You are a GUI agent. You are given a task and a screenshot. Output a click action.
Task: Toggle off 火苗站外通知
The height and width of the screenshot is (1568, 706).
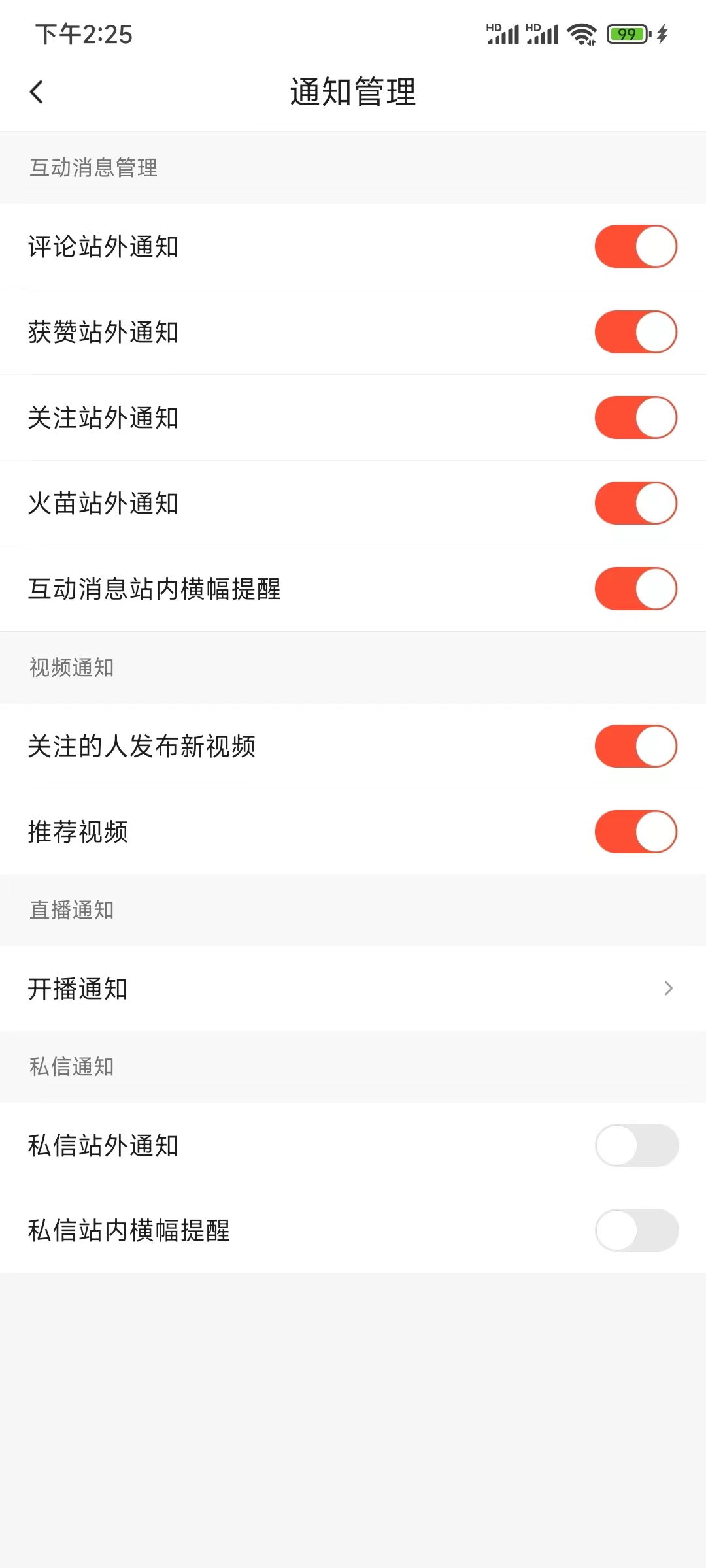[635, 503]
